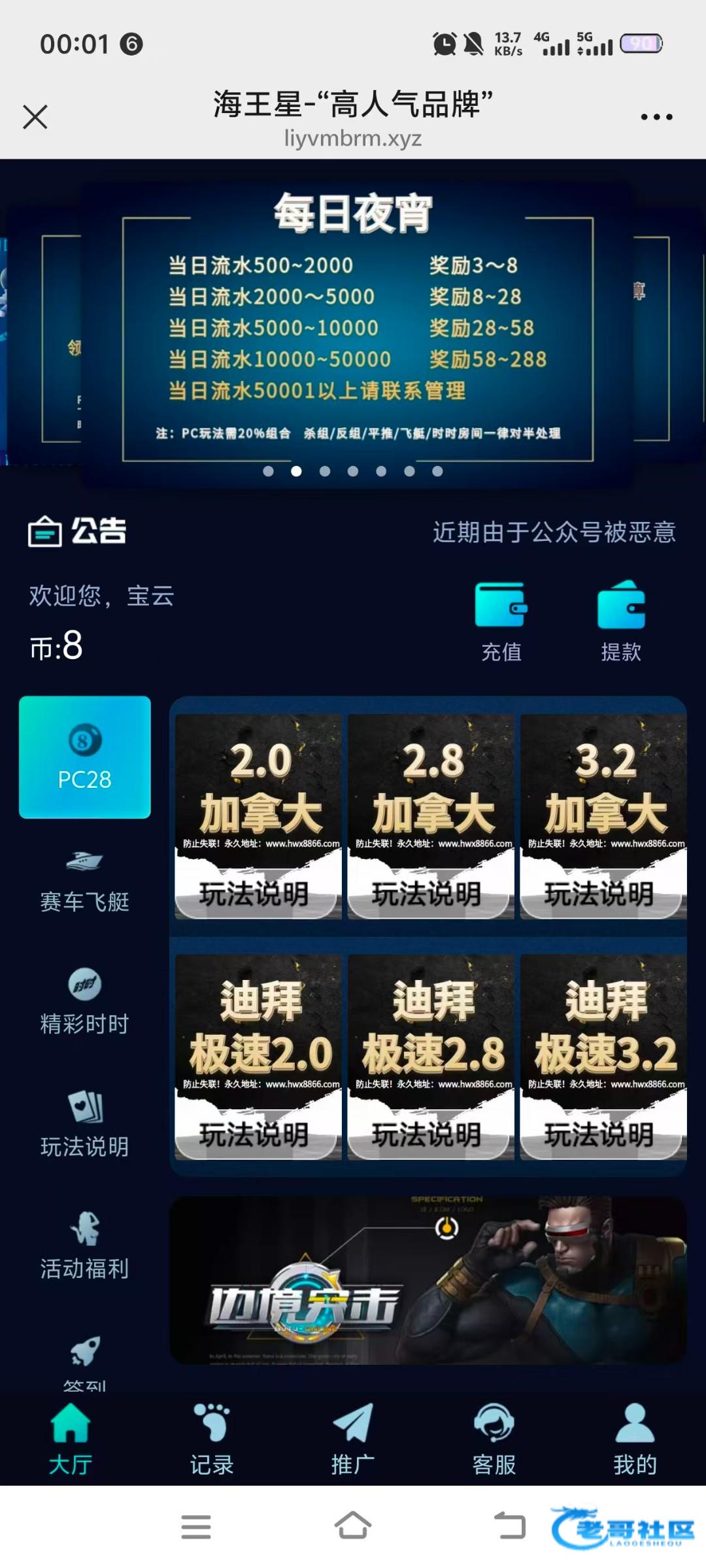Switch to 精彩时时 category
Viewport: 706px width, 1568px height.
tap(85, 1002)
